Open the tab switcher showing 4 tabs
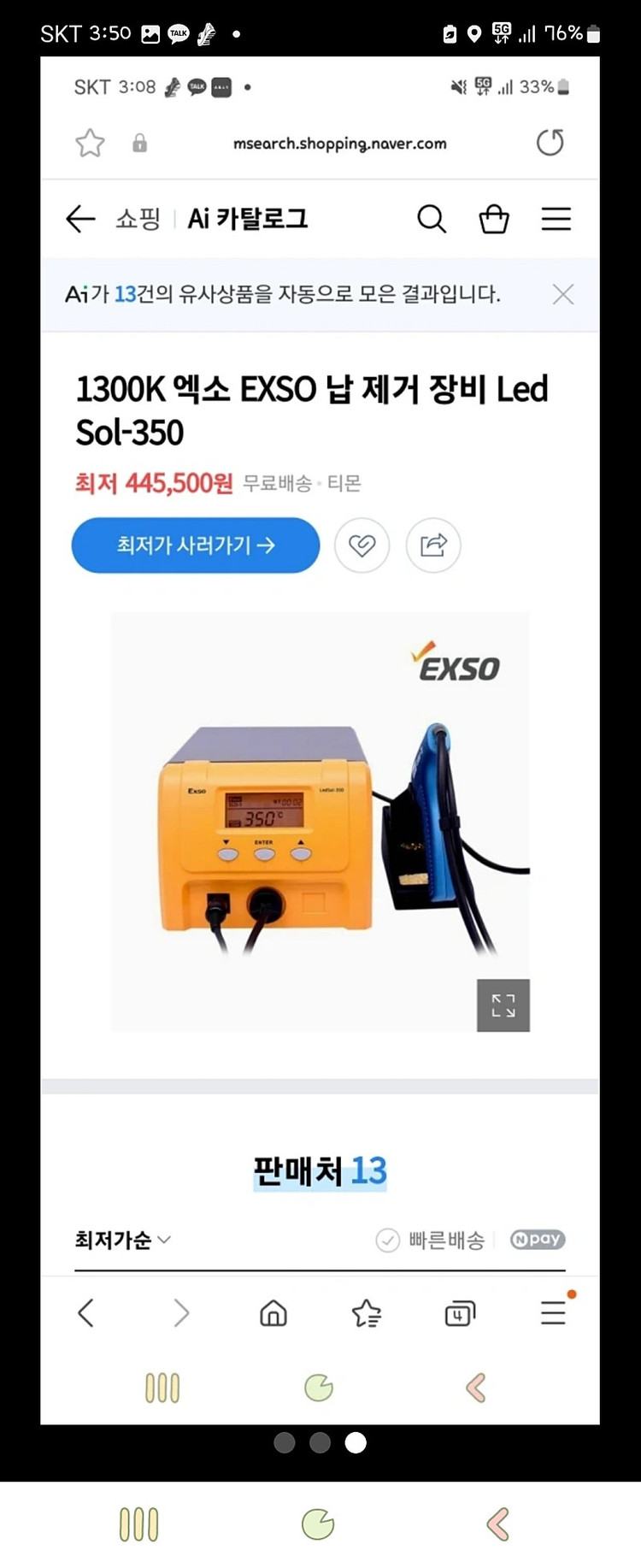Viewport: 641px width, 1568px height. click(x=459, y=1314)
